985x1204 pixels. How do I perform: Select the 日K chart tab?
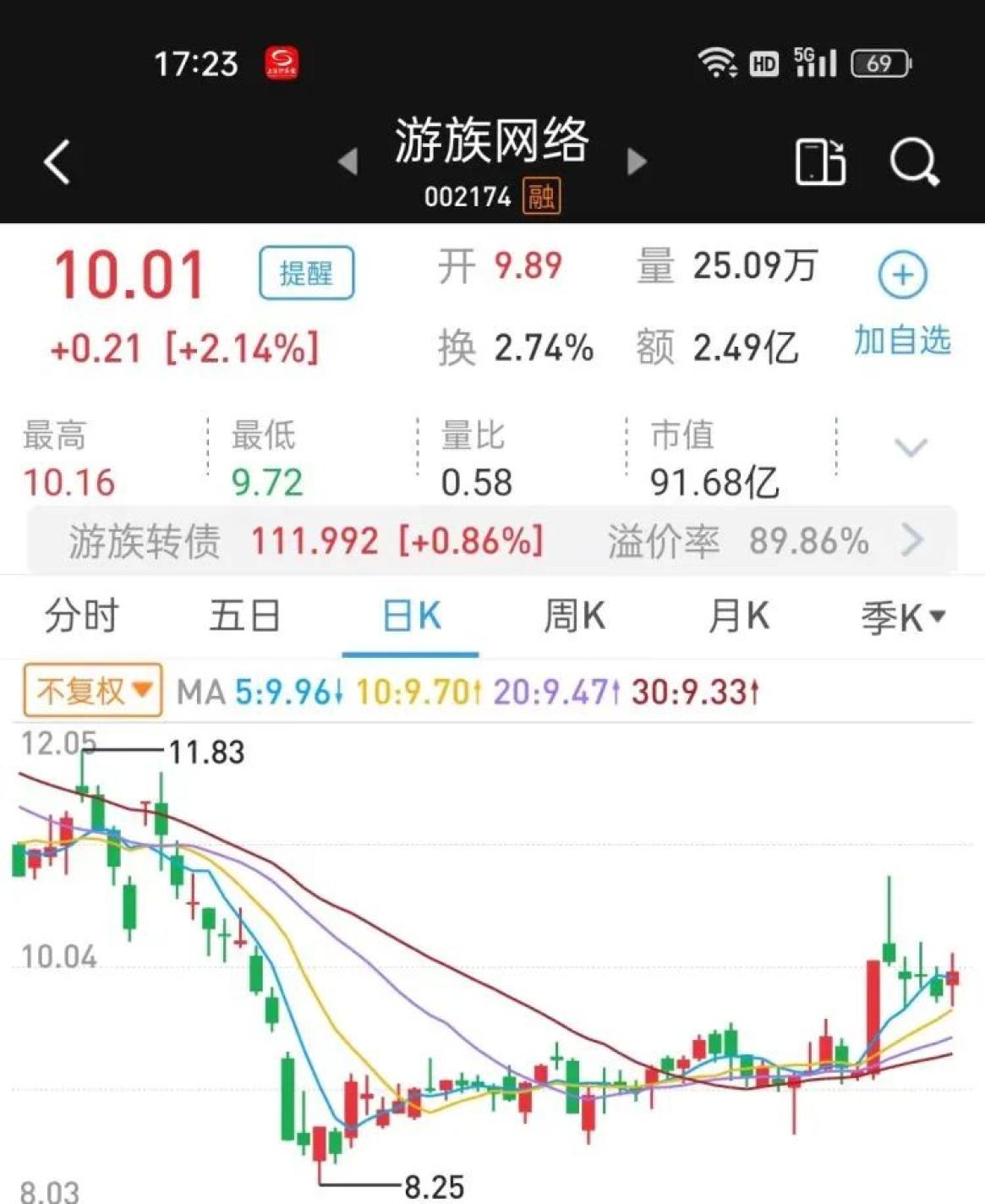point(411,616)
